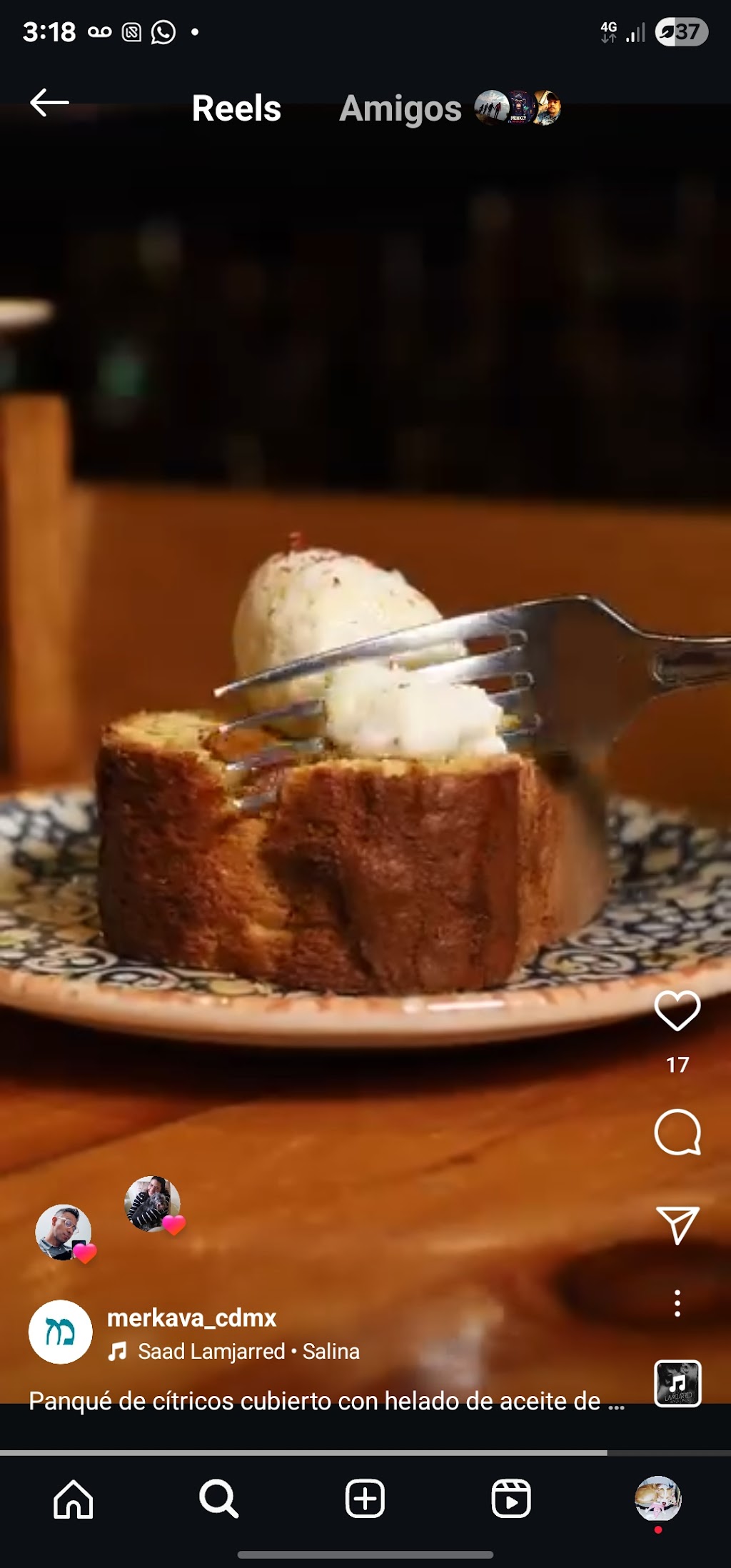Image resolution: width=731 pixels, height=1568 pixels.
Task: Expand the Panqué de cítricos caption
Action: point(326,1401)
